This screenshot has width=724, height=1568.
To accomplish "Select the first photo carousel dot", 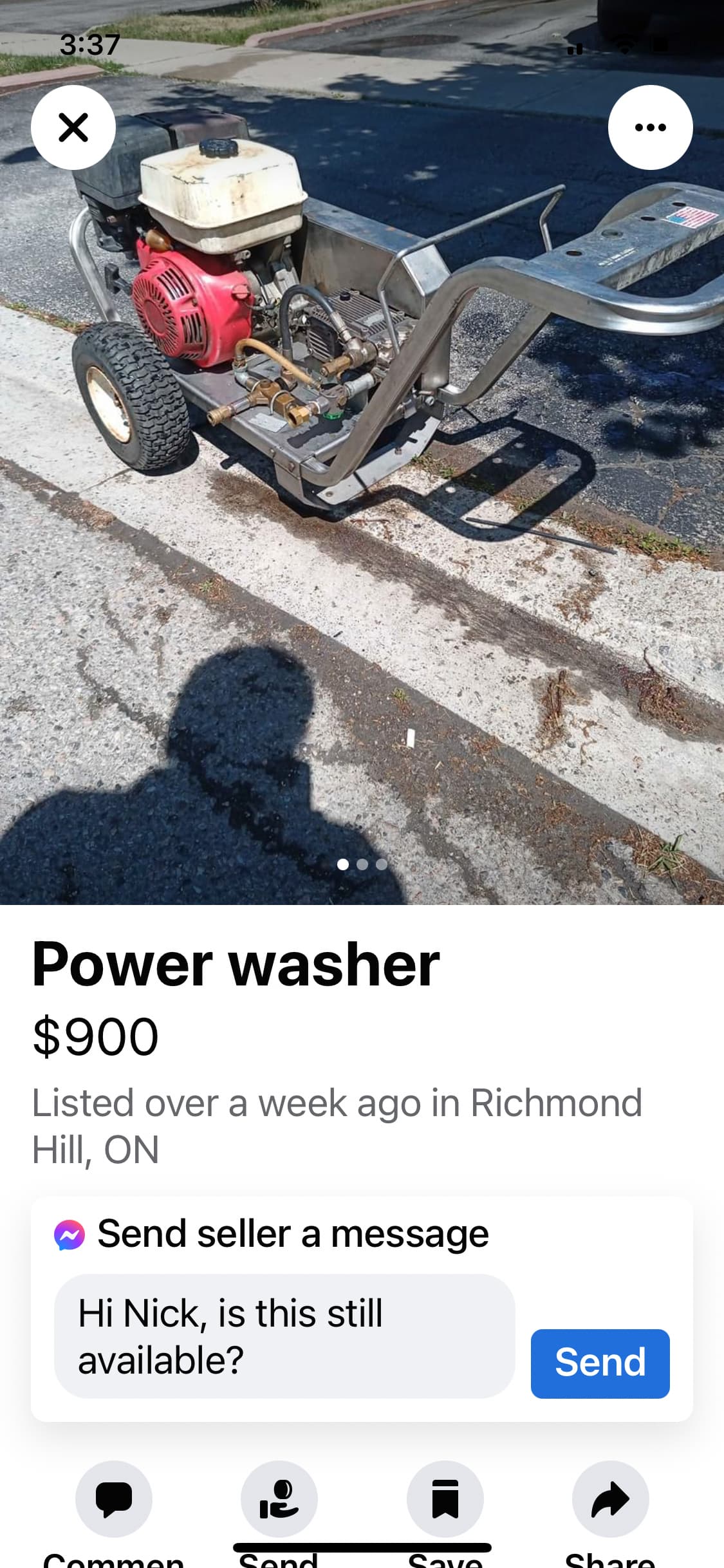I will click(x=342, y=866).
